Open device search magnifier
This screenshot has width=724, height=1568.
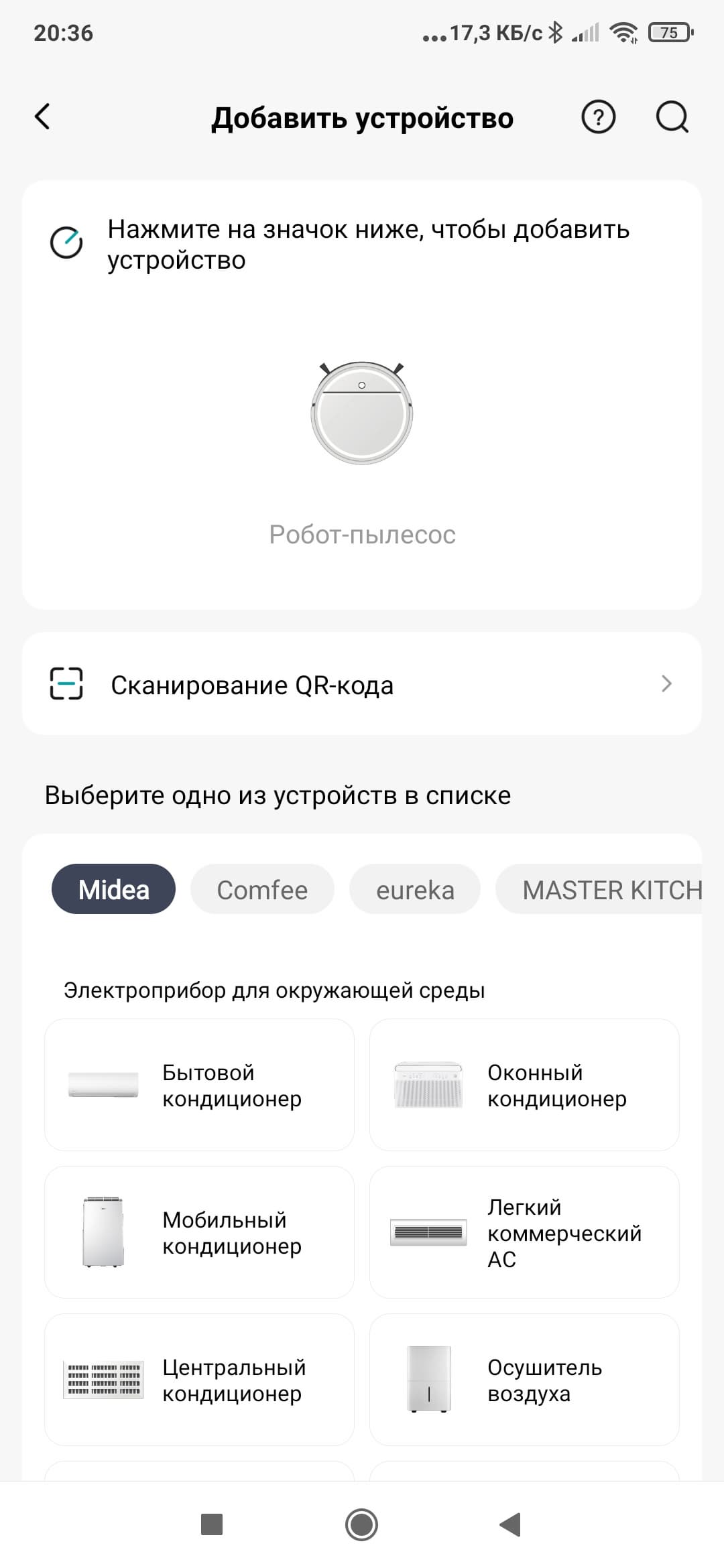pos(672,117)
